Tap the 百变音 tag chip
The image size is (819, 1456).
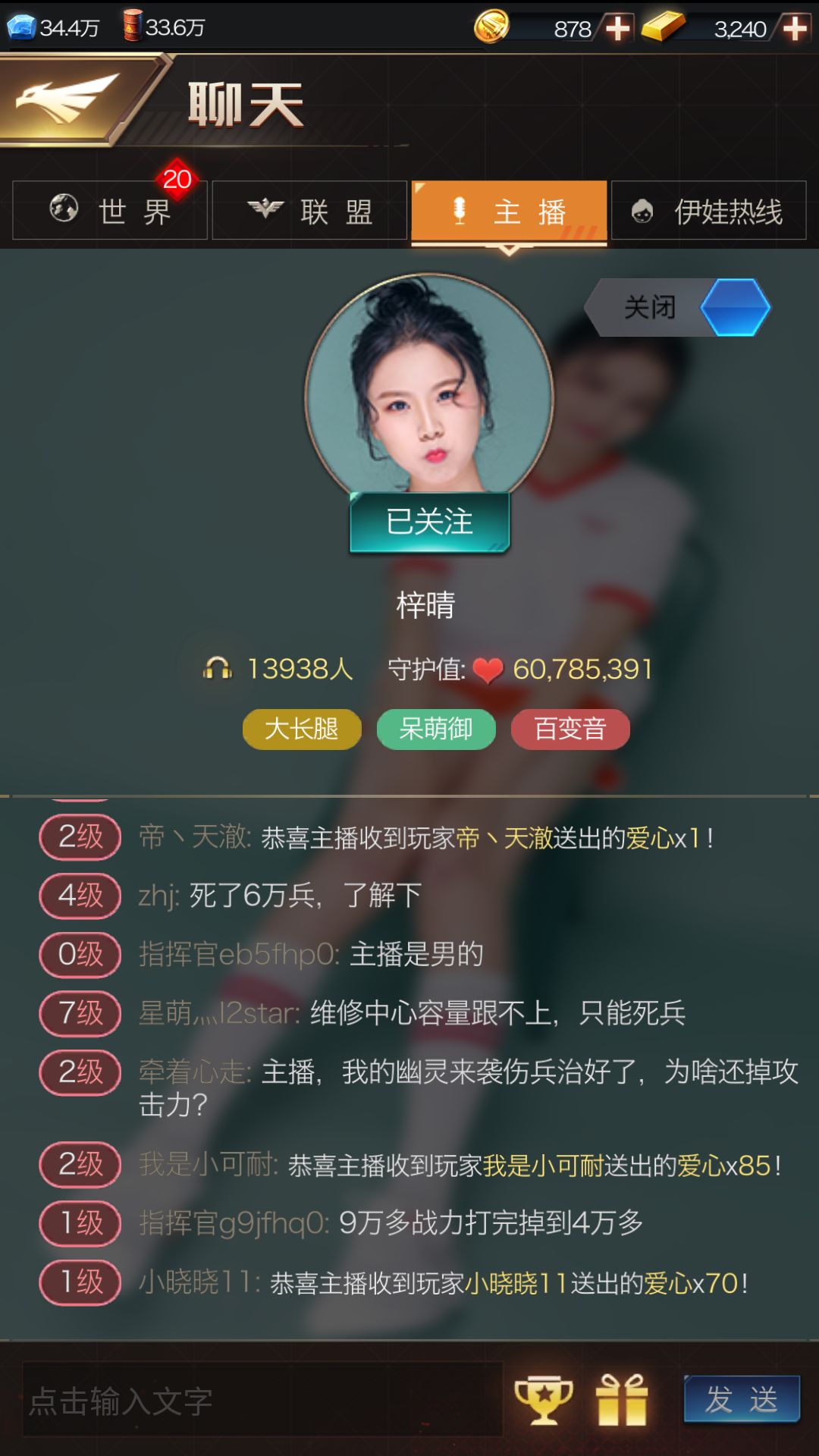(x=570, y=730)
